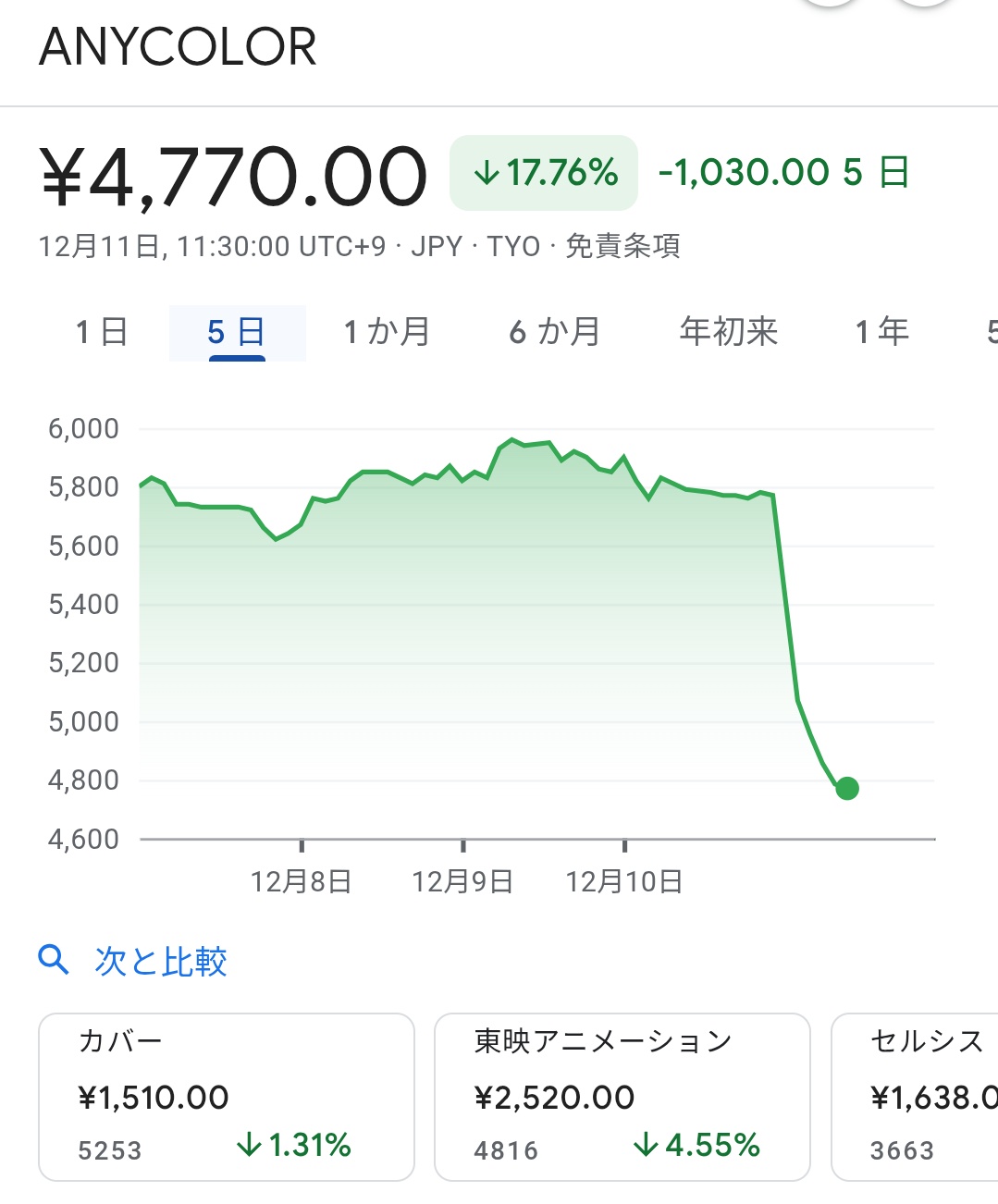This screenshot has height=1204, width=998.
Task: Open the 免責条項 disclaimer link
Action: pos(622,247)
